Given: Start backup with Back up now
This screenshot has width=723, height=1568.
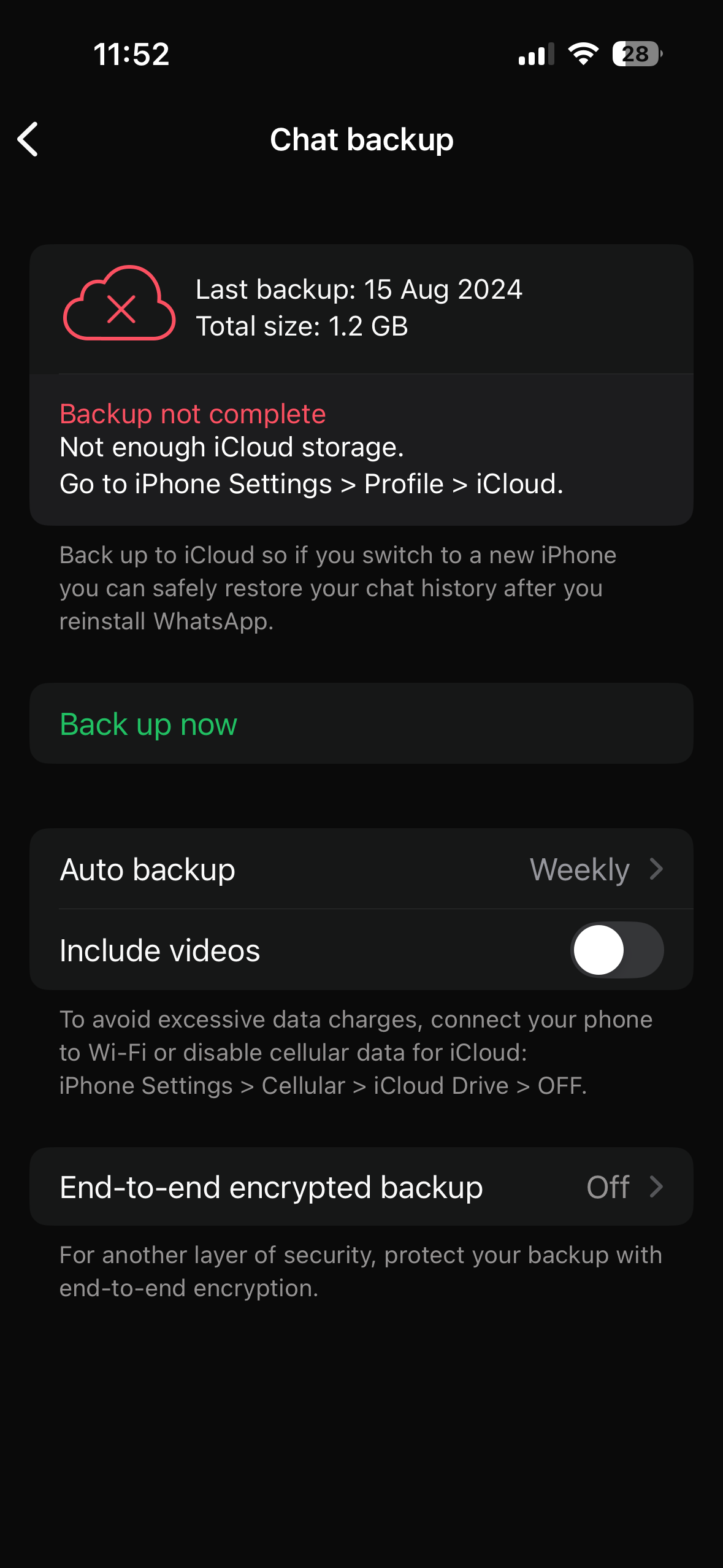Looking at the screenshot, I should coord(148,724).
